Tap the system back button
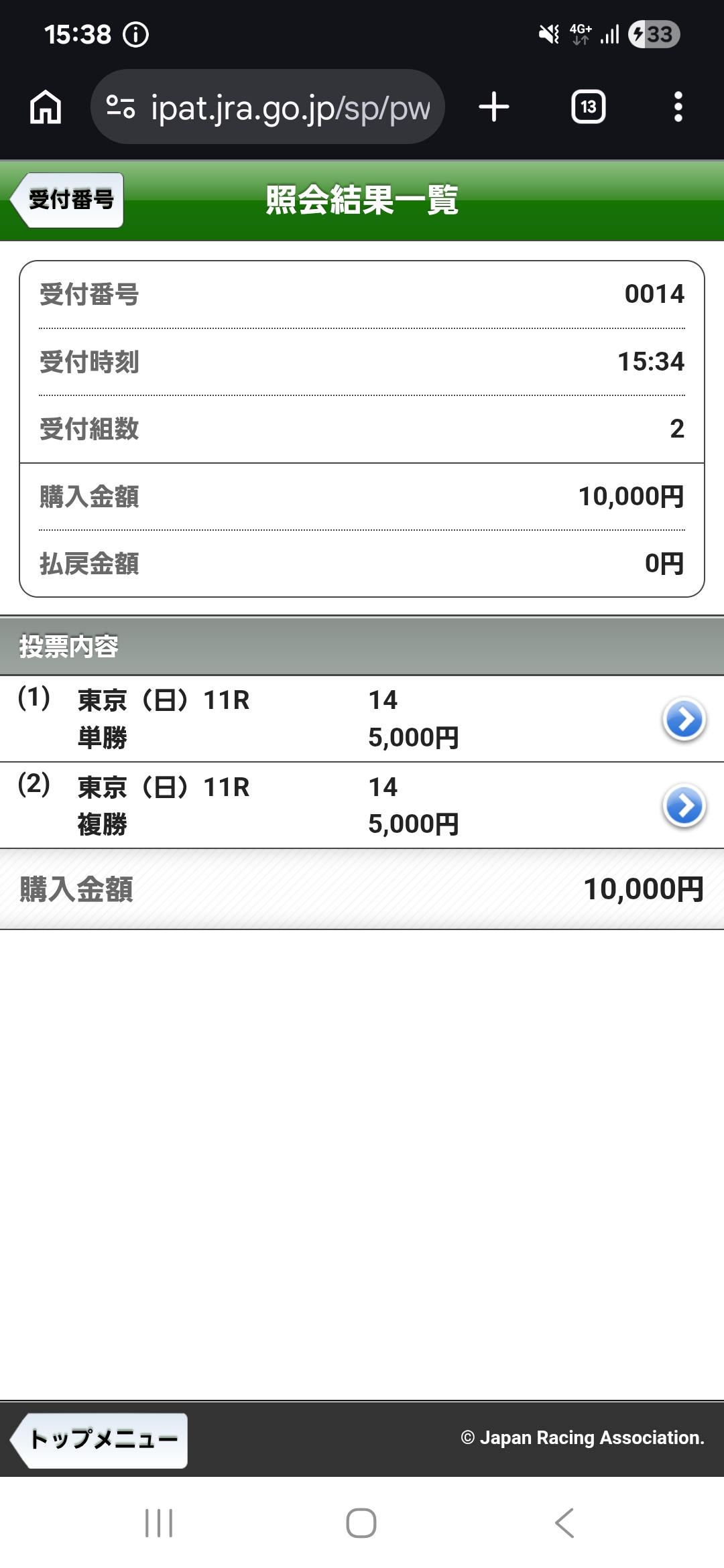Viewport: 724px width, 1568px height. (564, 1523)
